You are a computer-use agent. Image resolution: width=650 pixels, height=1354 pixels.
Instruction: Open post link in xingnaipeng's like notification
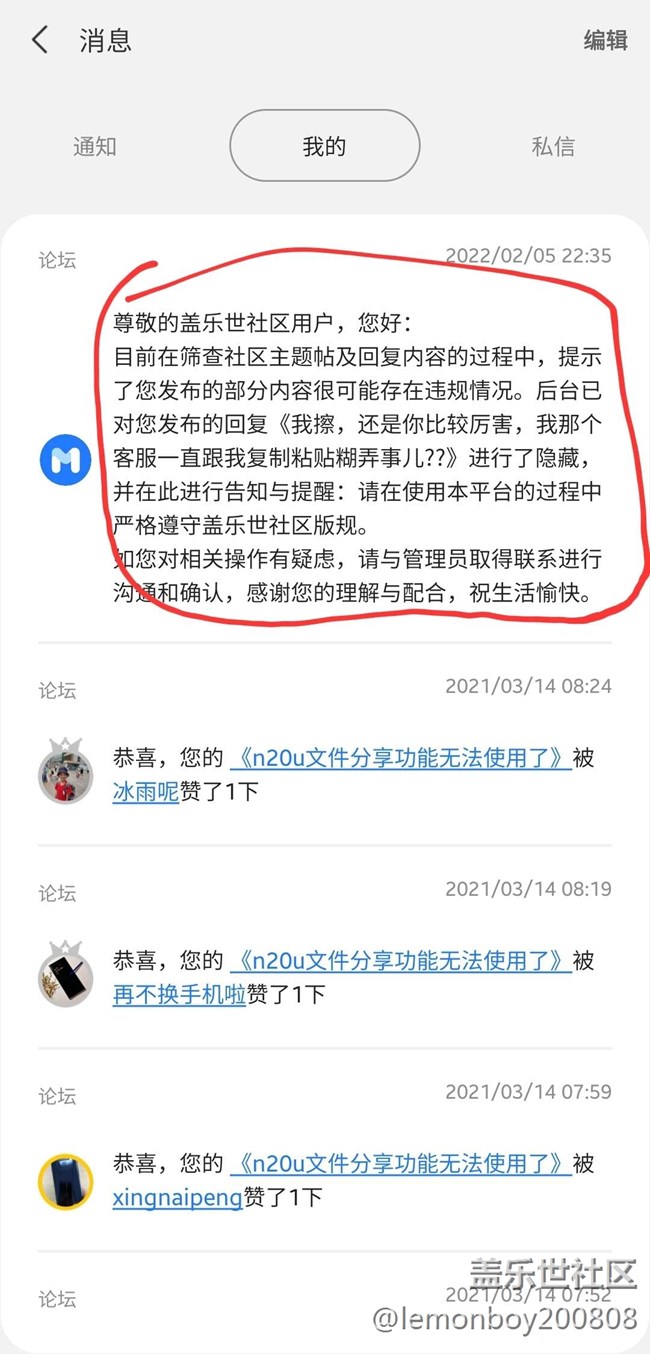[400, 1163]
